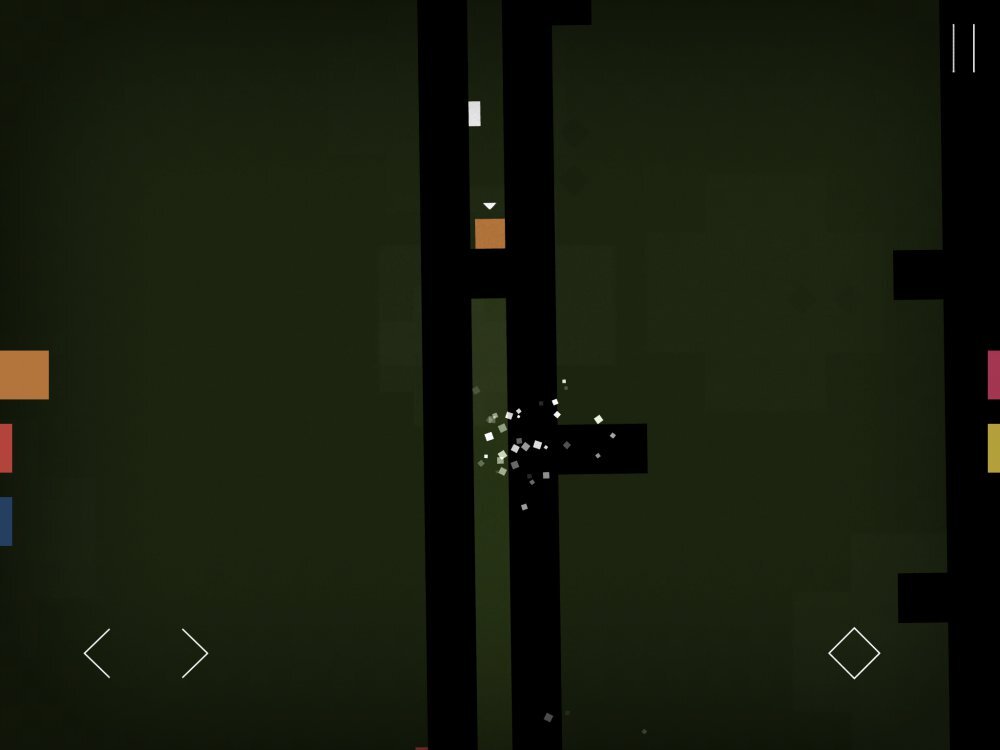Move the character left
The image size is (1000, 750).
click(x=98, y=653)
